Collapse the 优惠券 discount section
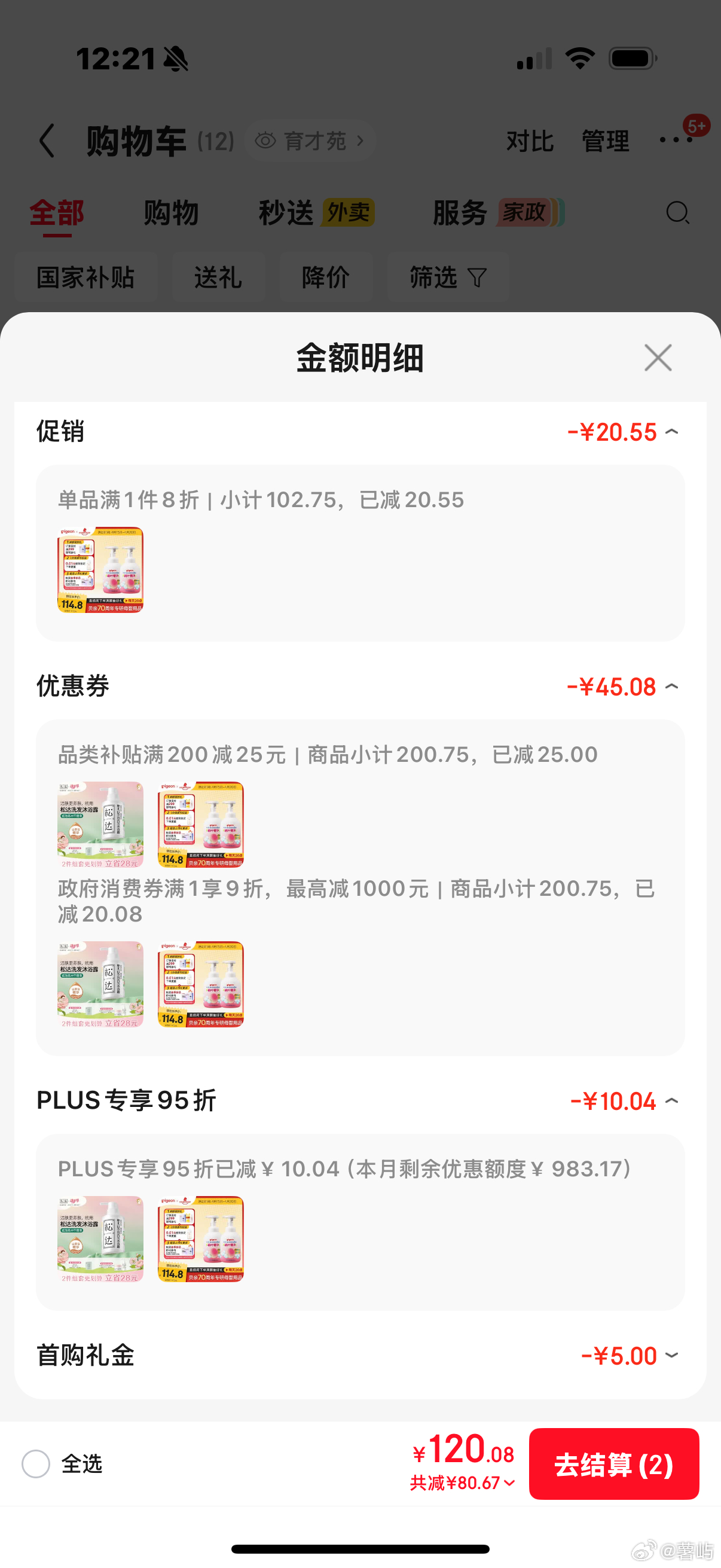The image size is (721, 1568). pyautogui.click(x=671, y=687)
